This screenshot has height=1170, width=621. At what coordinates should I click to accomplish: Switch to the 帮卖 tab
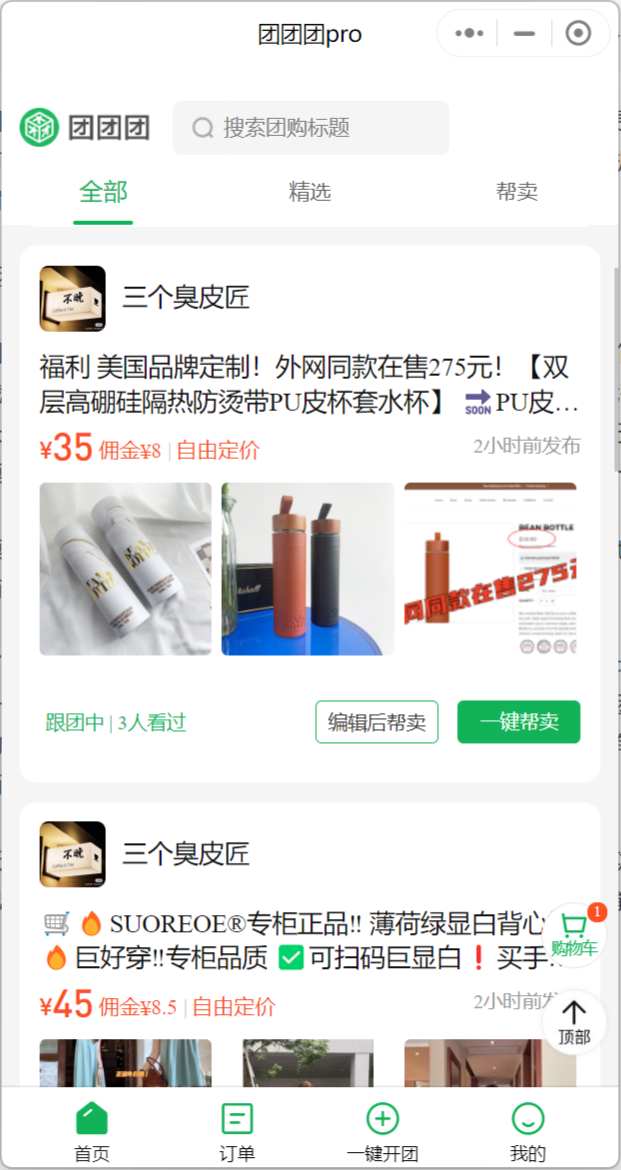click(x=516, y=192)
